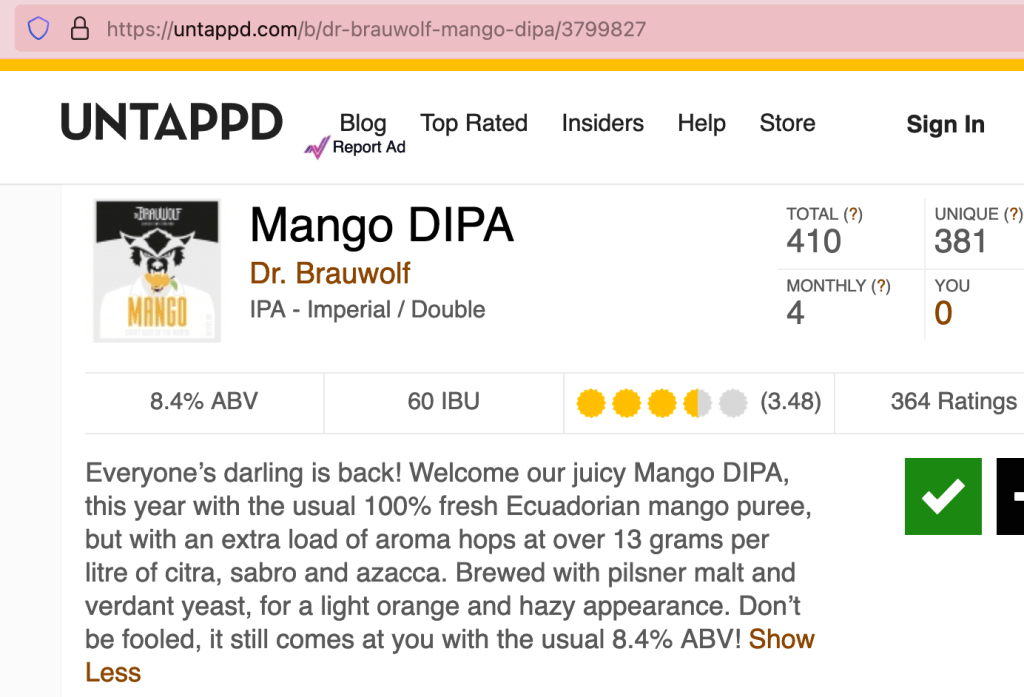Open the Top Rated section
This screenshot has width=1024, height=697.
tap(474, 123)
